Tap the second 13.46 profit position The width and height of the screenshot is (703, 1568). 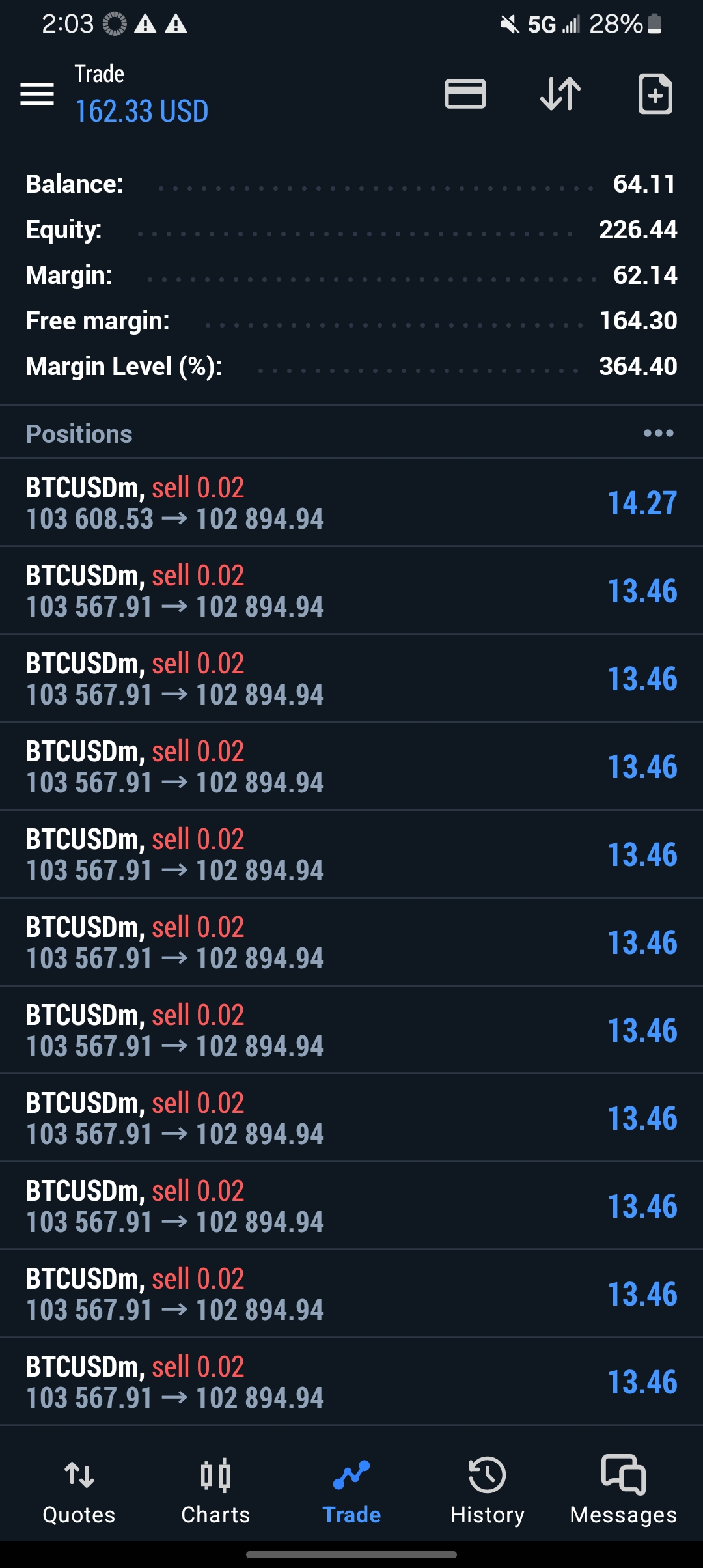coord(351,677)
